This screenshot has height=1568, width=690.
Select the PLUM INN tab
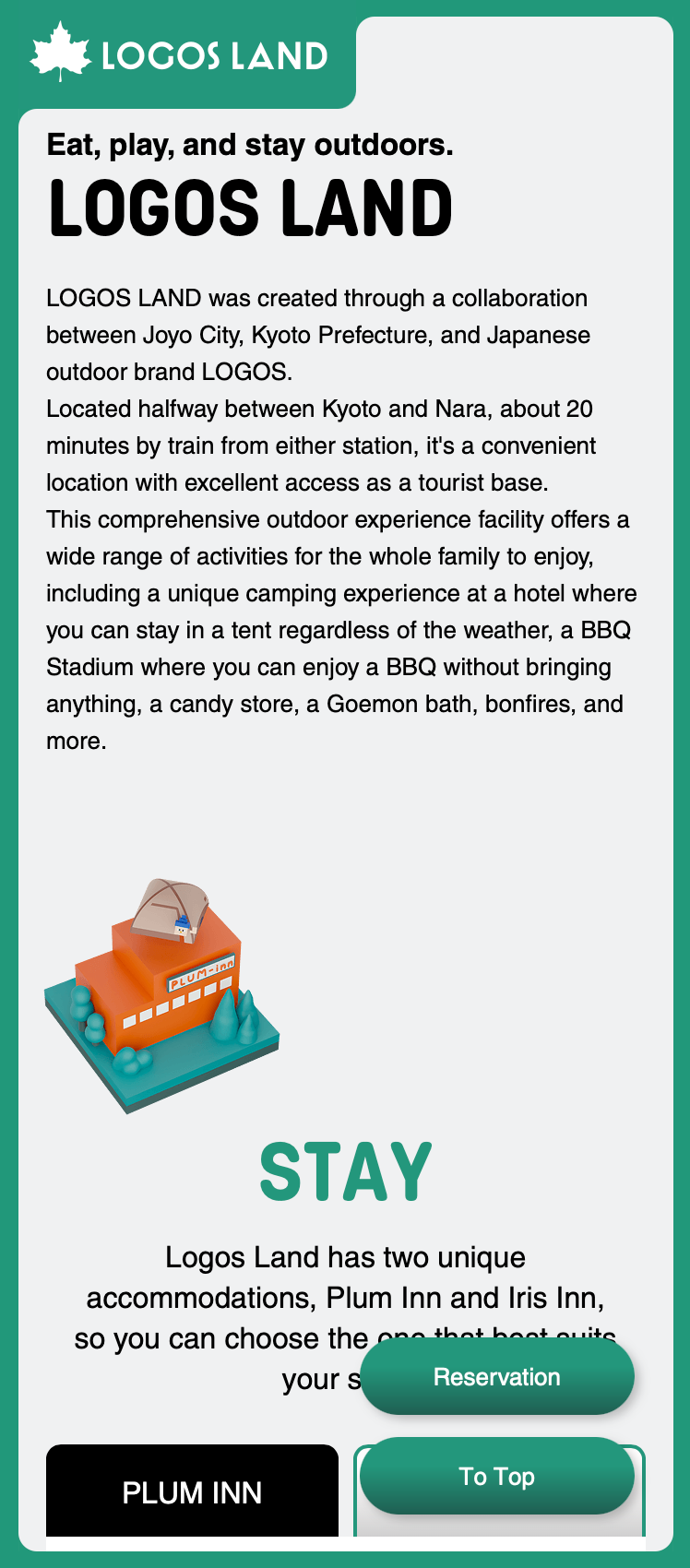192,1491
